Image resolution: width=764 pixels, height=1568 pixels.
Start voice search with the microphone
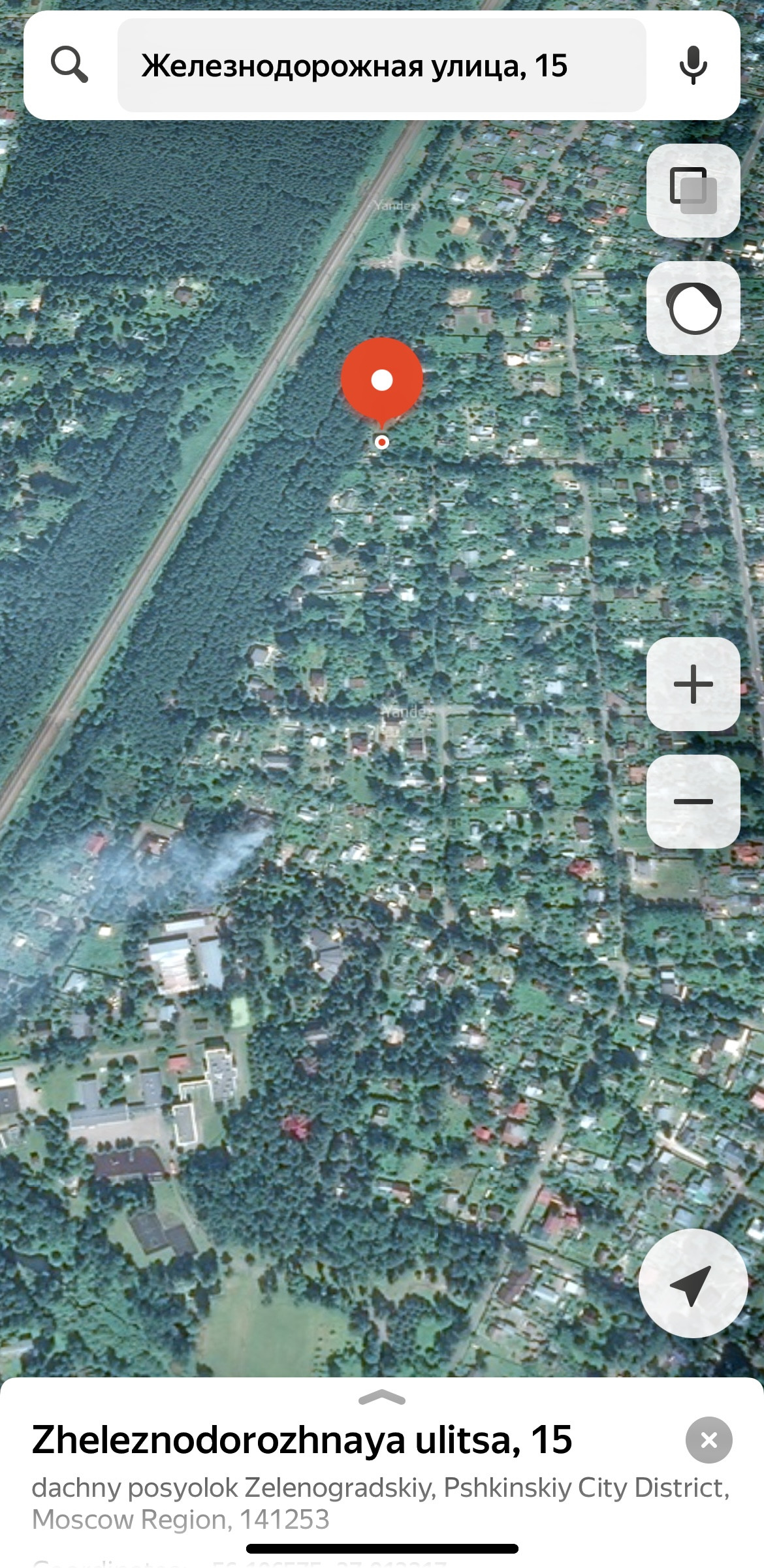(x=693, y=65)
